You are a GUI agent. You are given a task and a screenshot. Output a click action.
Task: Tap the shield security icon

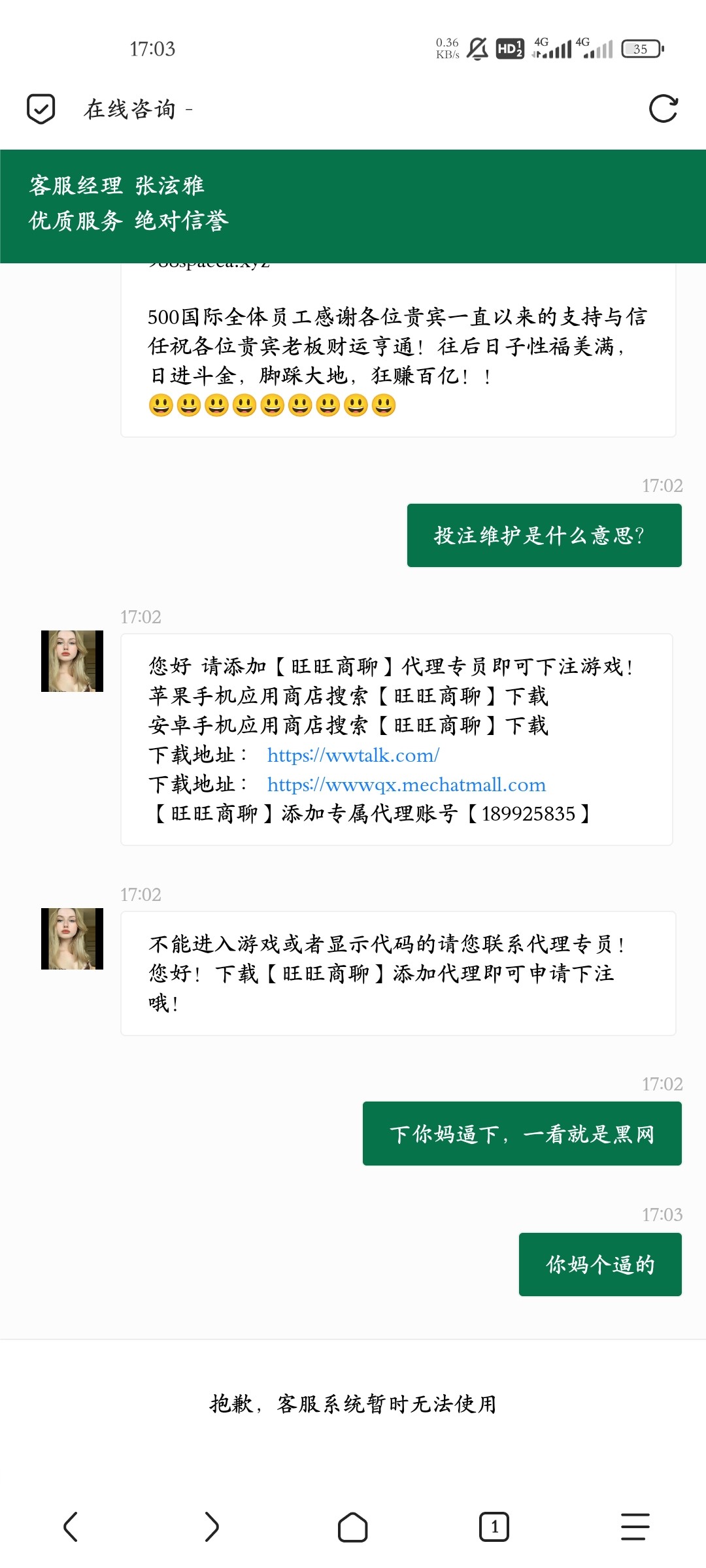41,108
